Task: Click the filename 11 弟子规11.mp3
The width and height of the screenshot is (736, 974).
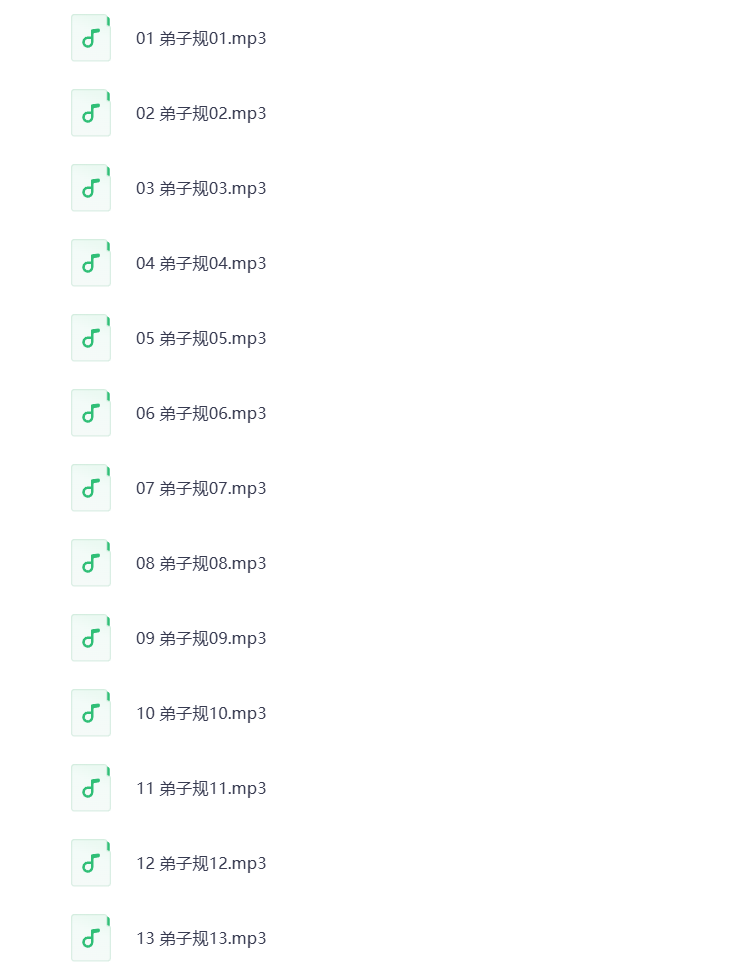Action: pyautogui.click(x=201, y=788)
